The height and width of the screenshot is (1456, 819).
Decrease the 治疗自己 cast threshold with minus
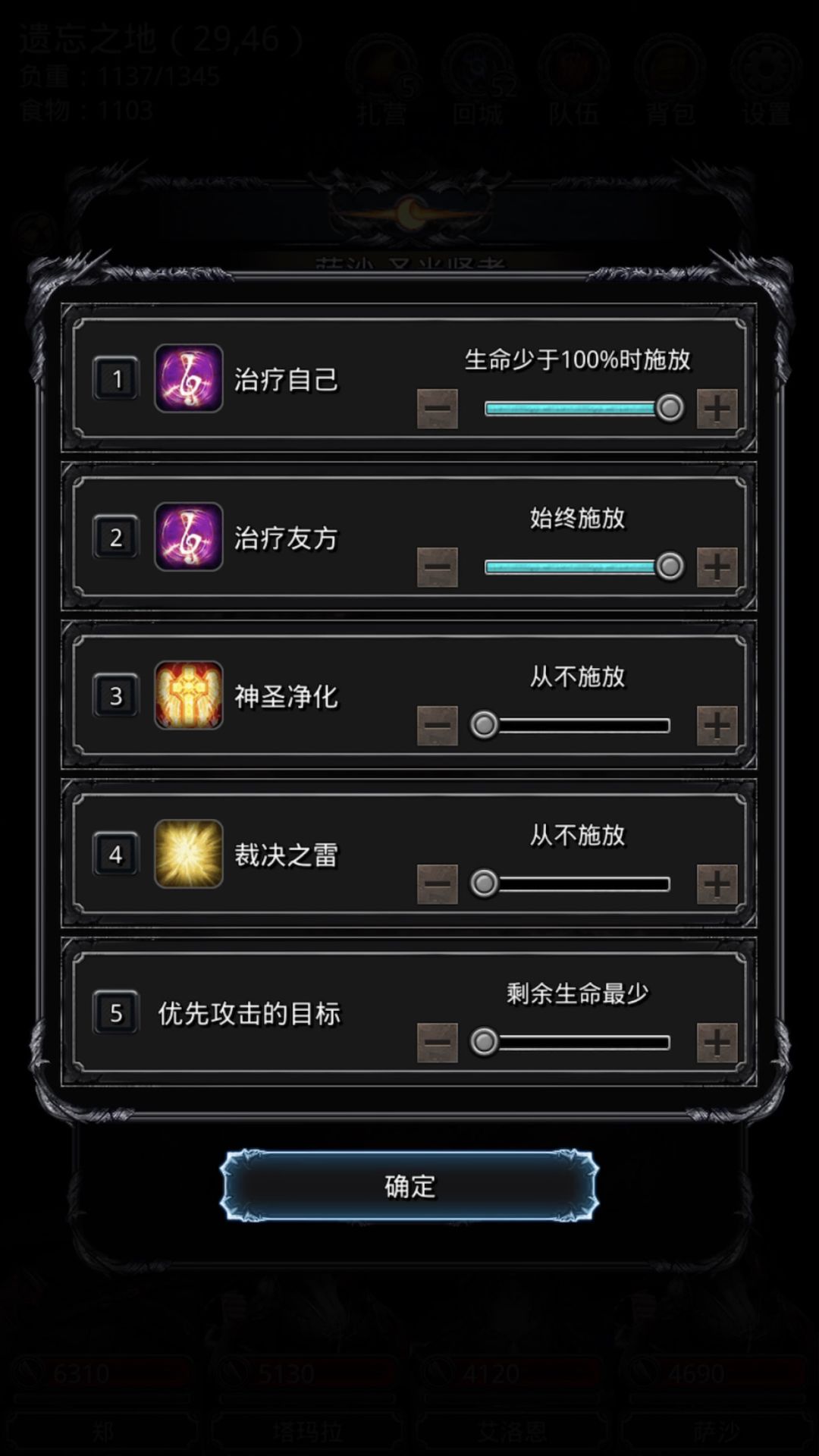coord(437,408)
